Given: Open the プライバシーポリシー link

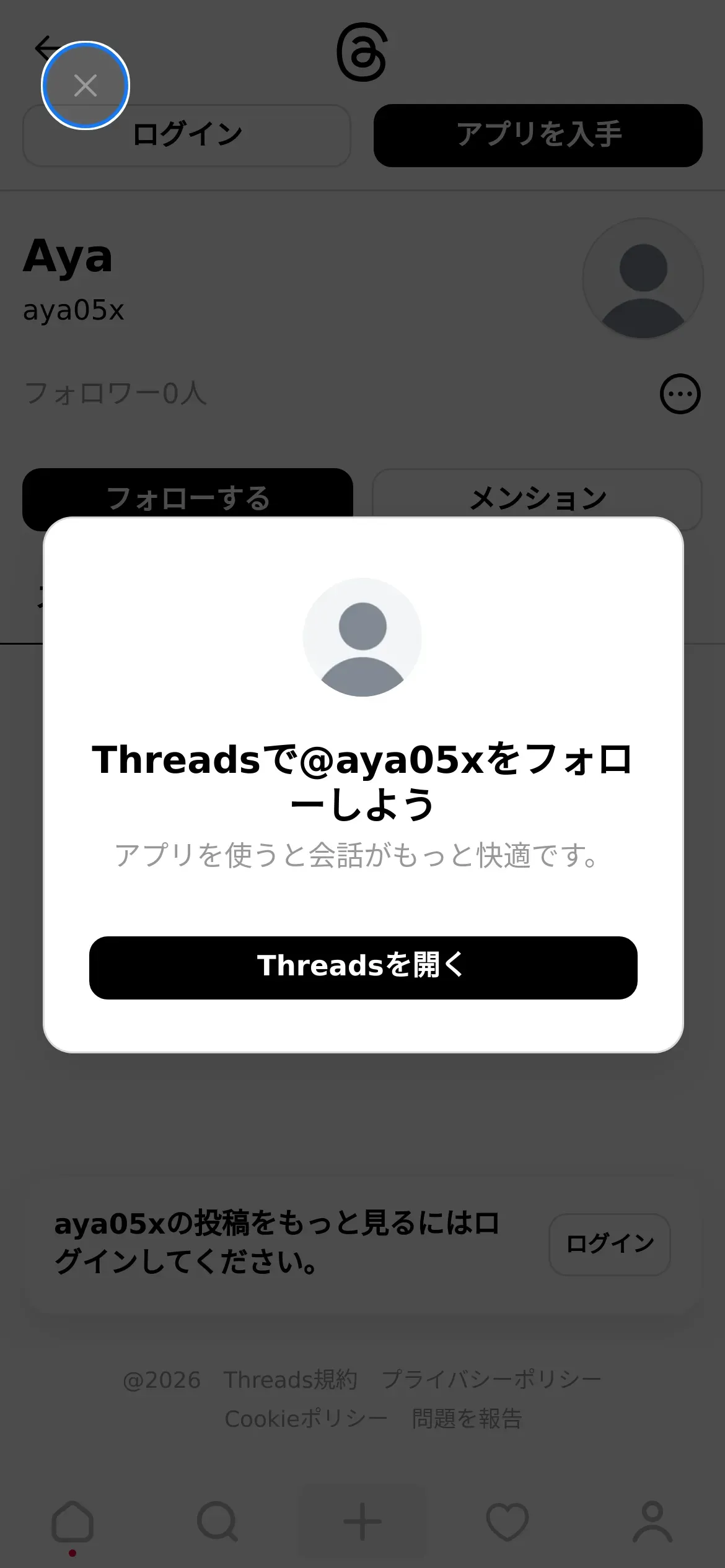Looking at the screenshot, I should tap(491, 1380).
